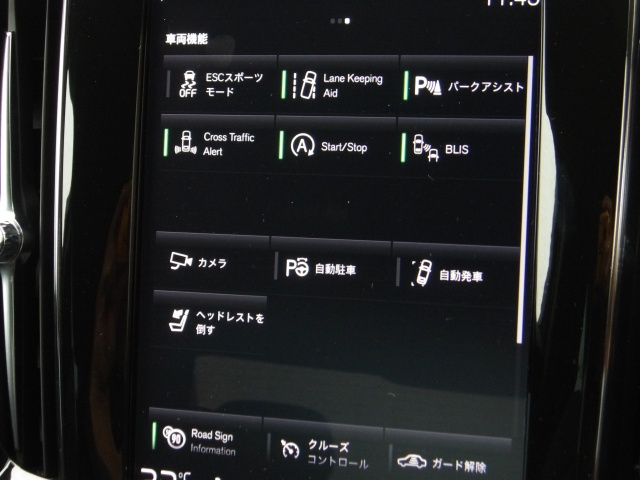This screenshot has height=480, width=640.
Task: Fold down headrests with ヘッドレストを倒す
Action: (x=212, y=322)
